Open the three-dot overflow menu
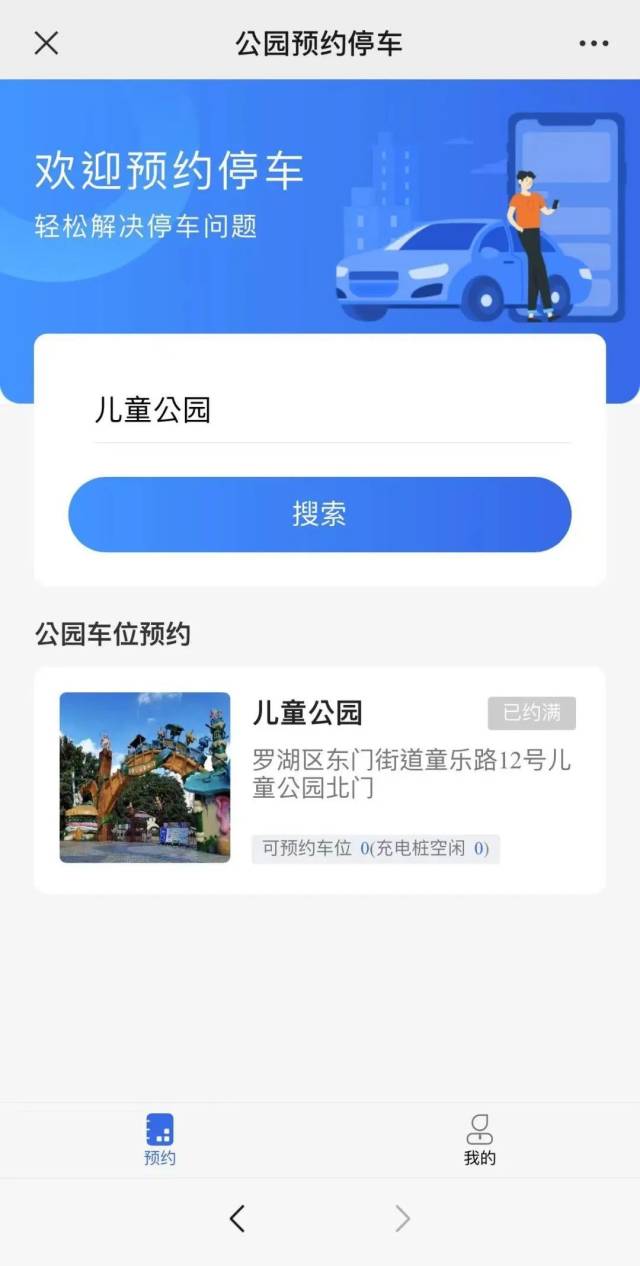 pos(593,43)
